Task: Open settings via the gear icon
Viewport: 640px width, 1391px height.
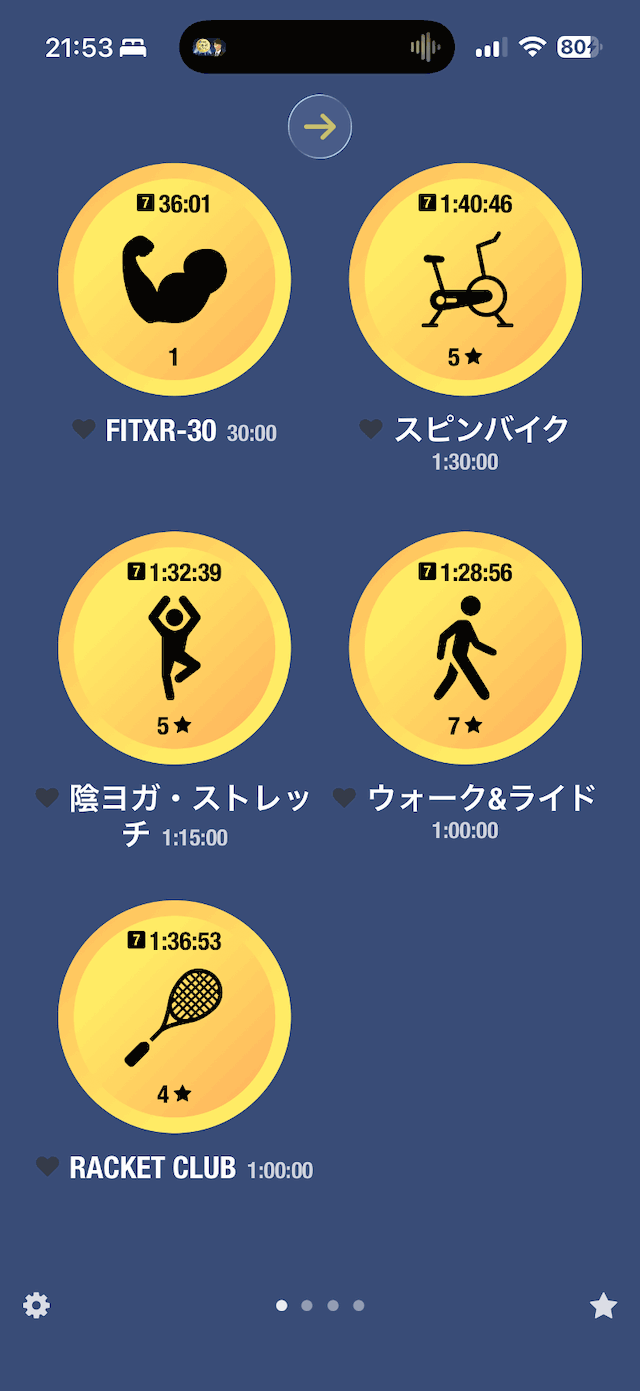Action: tap(36, 1305)
